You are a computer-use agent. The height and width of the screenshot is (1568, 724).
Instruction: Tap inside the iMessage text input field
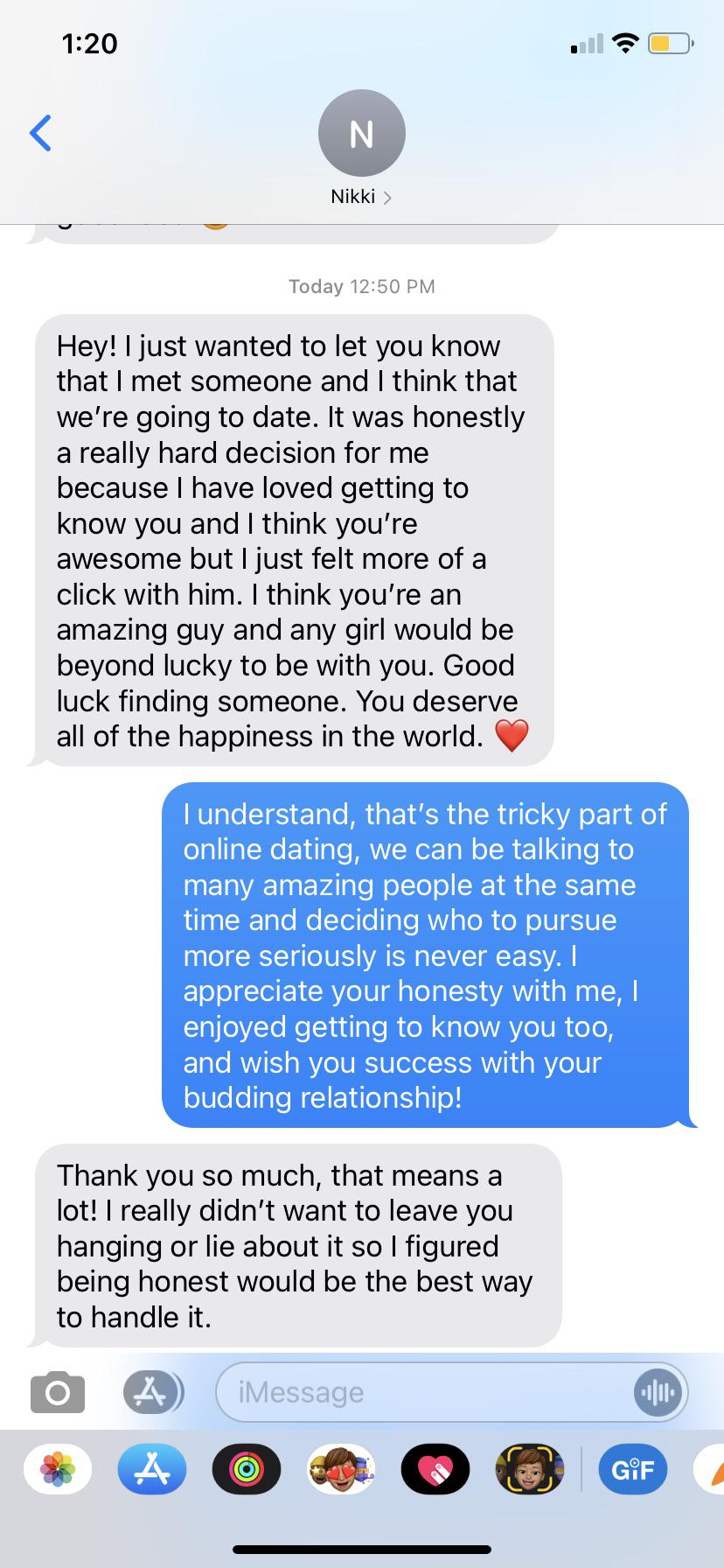393,1392
